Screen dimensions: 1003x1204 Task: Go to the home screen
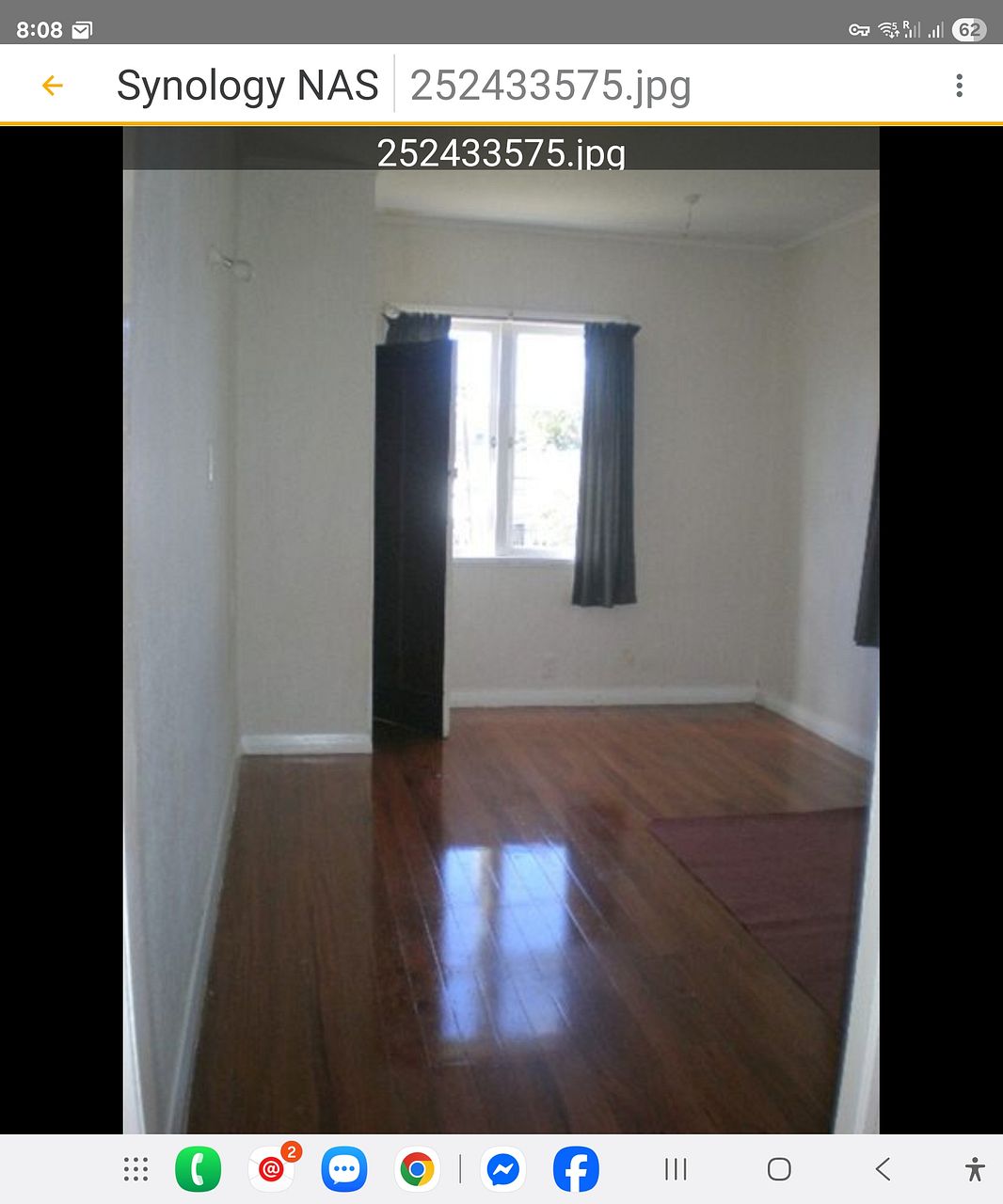tap(779, 1169)
